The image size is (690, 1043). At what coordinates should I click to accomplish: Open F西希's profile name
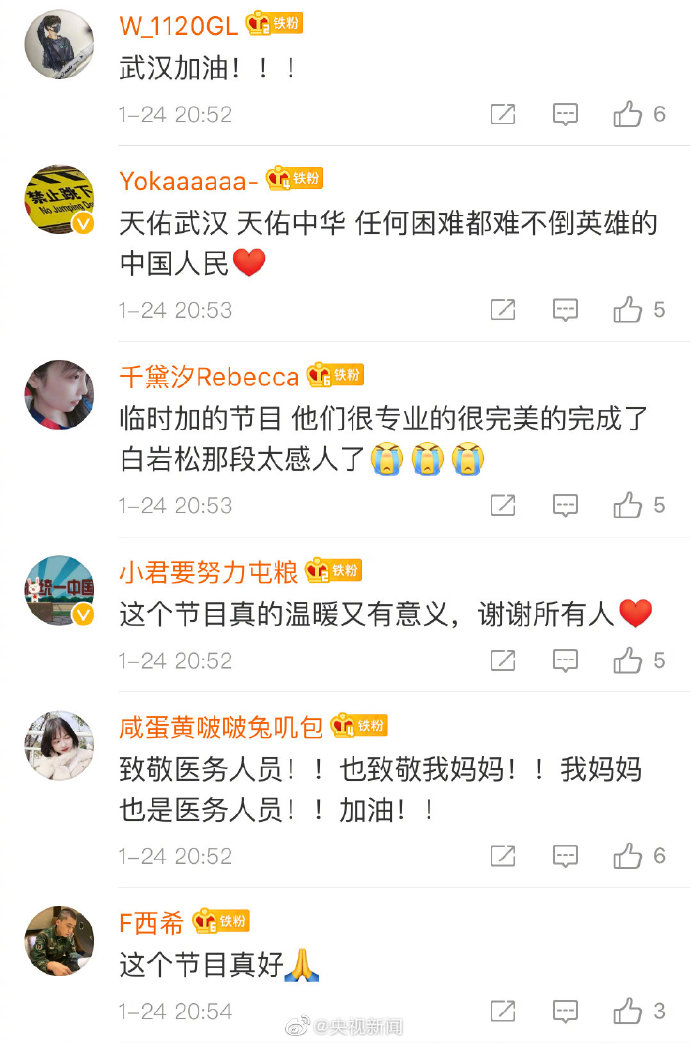pyautogui.click(x=152, y=922)
